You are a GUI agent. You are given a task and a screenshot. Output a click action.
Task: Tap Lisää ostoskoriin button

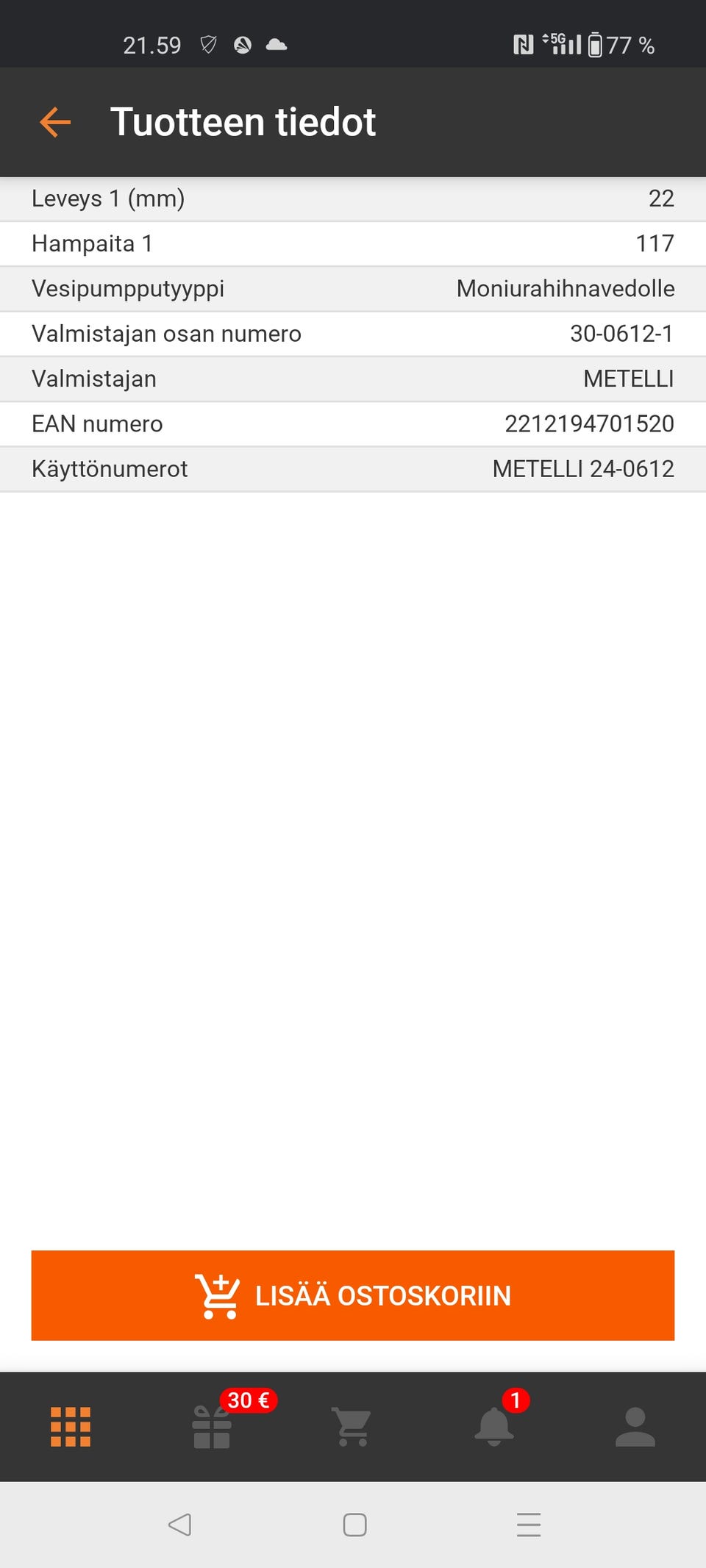pos(353,1295)
